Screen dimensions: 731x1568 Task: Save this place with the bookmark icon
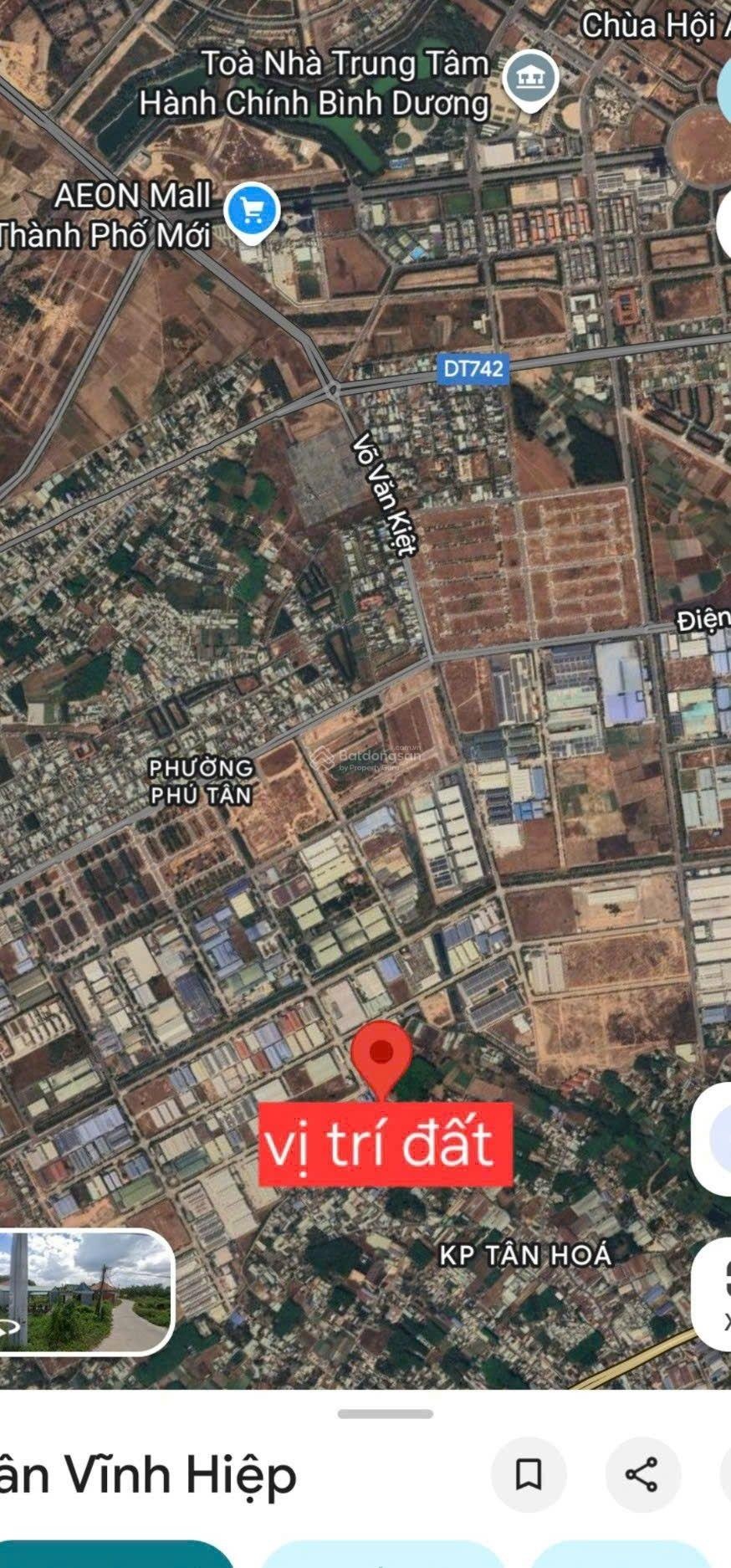(529, 1473)
